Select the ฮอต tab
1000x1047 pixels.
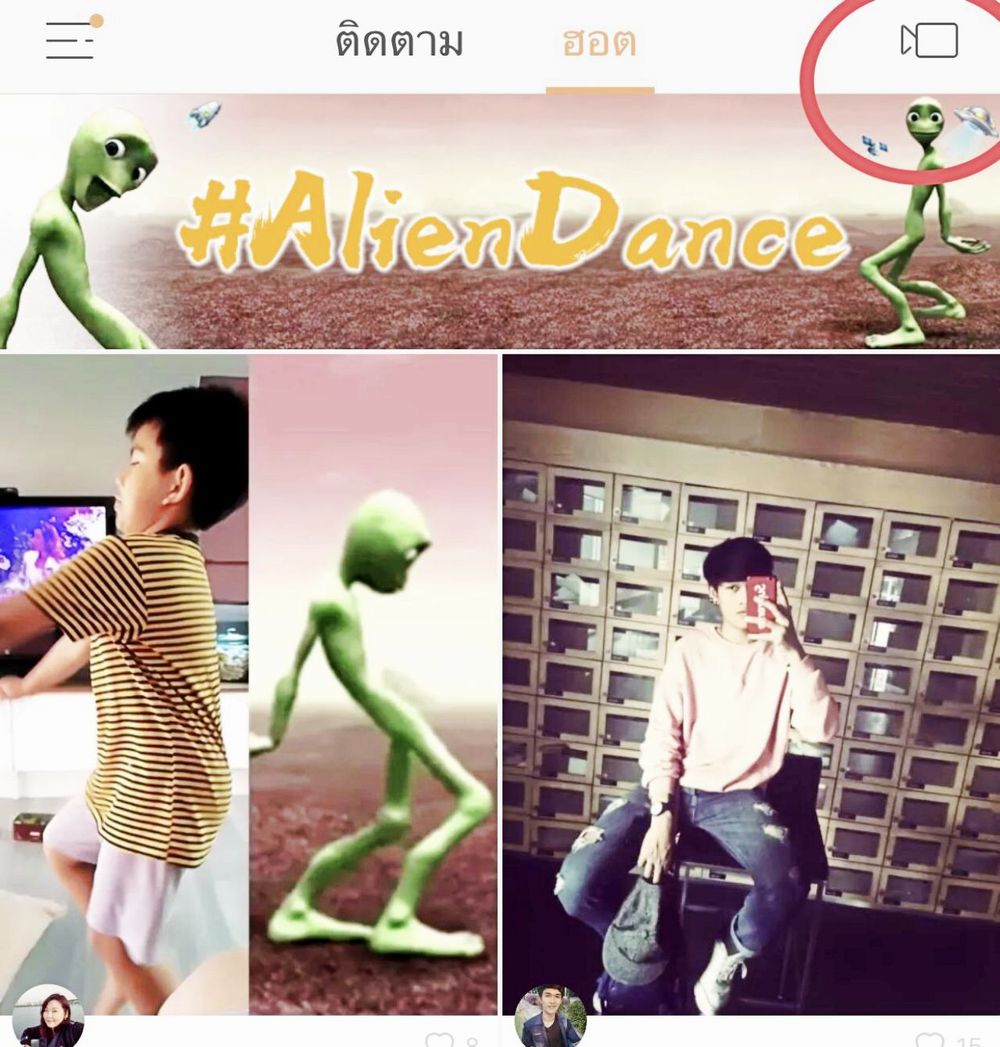[599, 44]
